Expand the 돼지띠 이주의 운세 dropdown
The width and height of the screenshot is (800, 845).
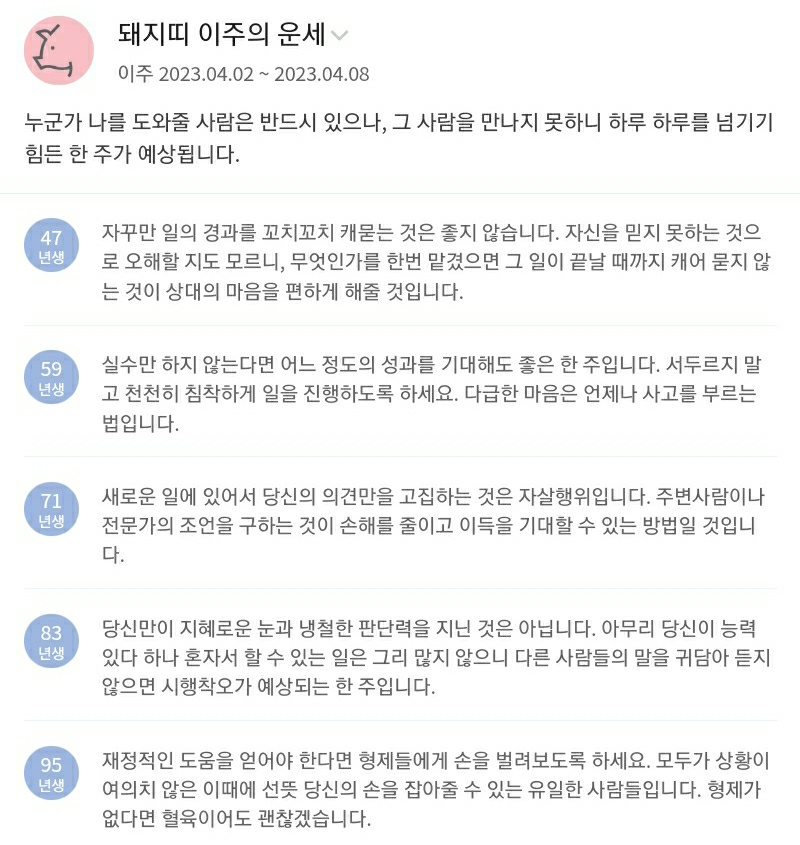(x=339, y=37)
